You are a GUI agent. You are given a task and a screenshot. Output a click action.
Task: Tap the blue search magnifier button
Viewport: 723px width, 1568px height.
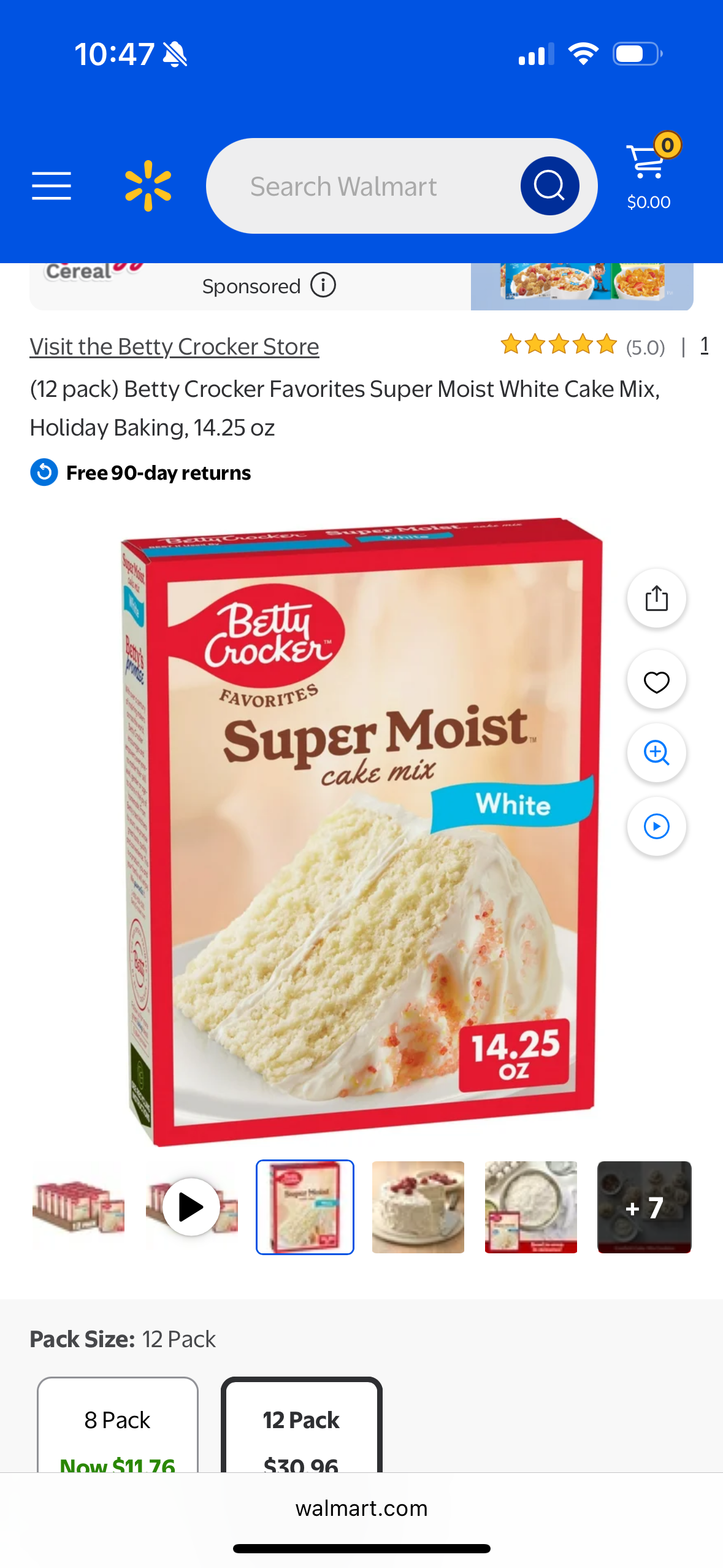tap(549, 186)
